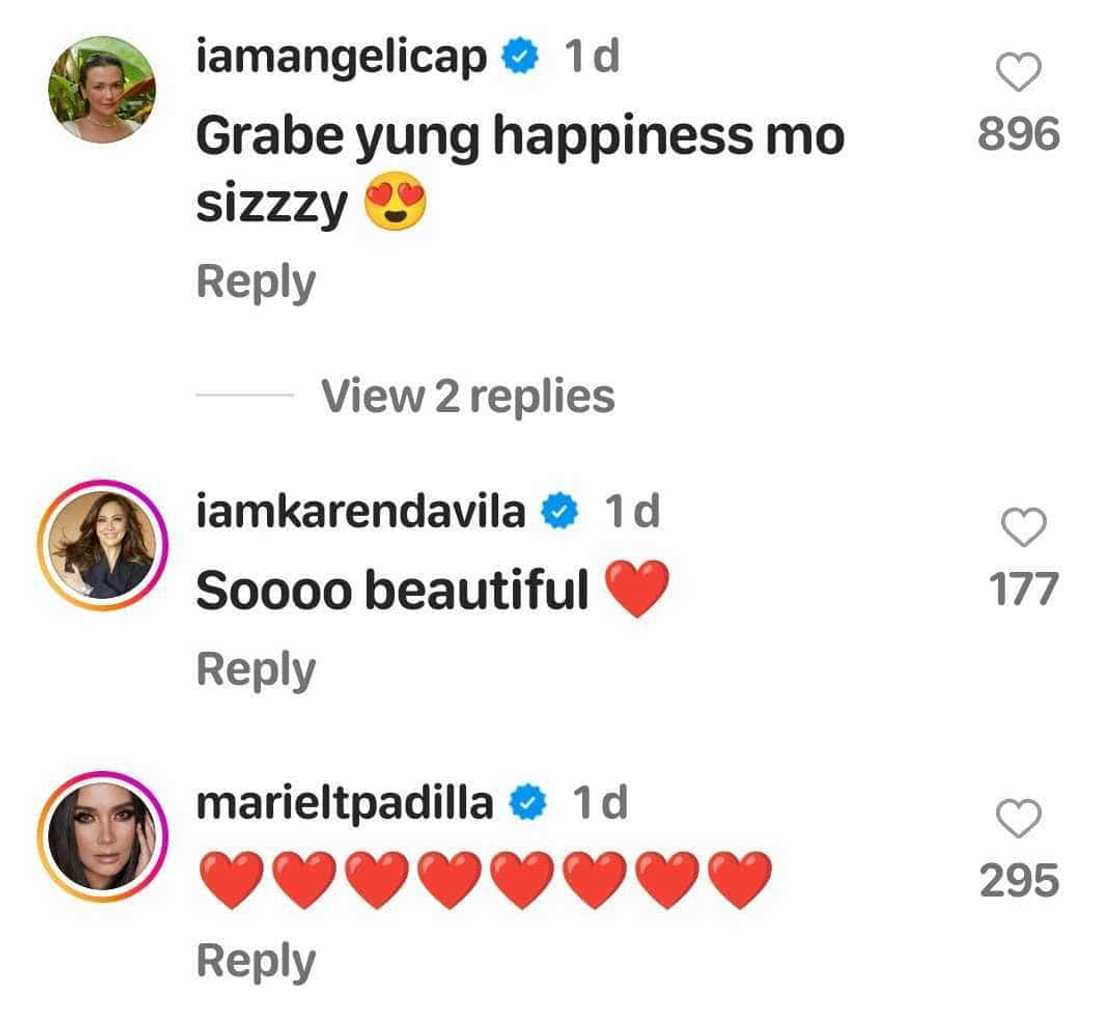
Task: Reply to iamkarendavila's comment
Action: tap(255, 669)
